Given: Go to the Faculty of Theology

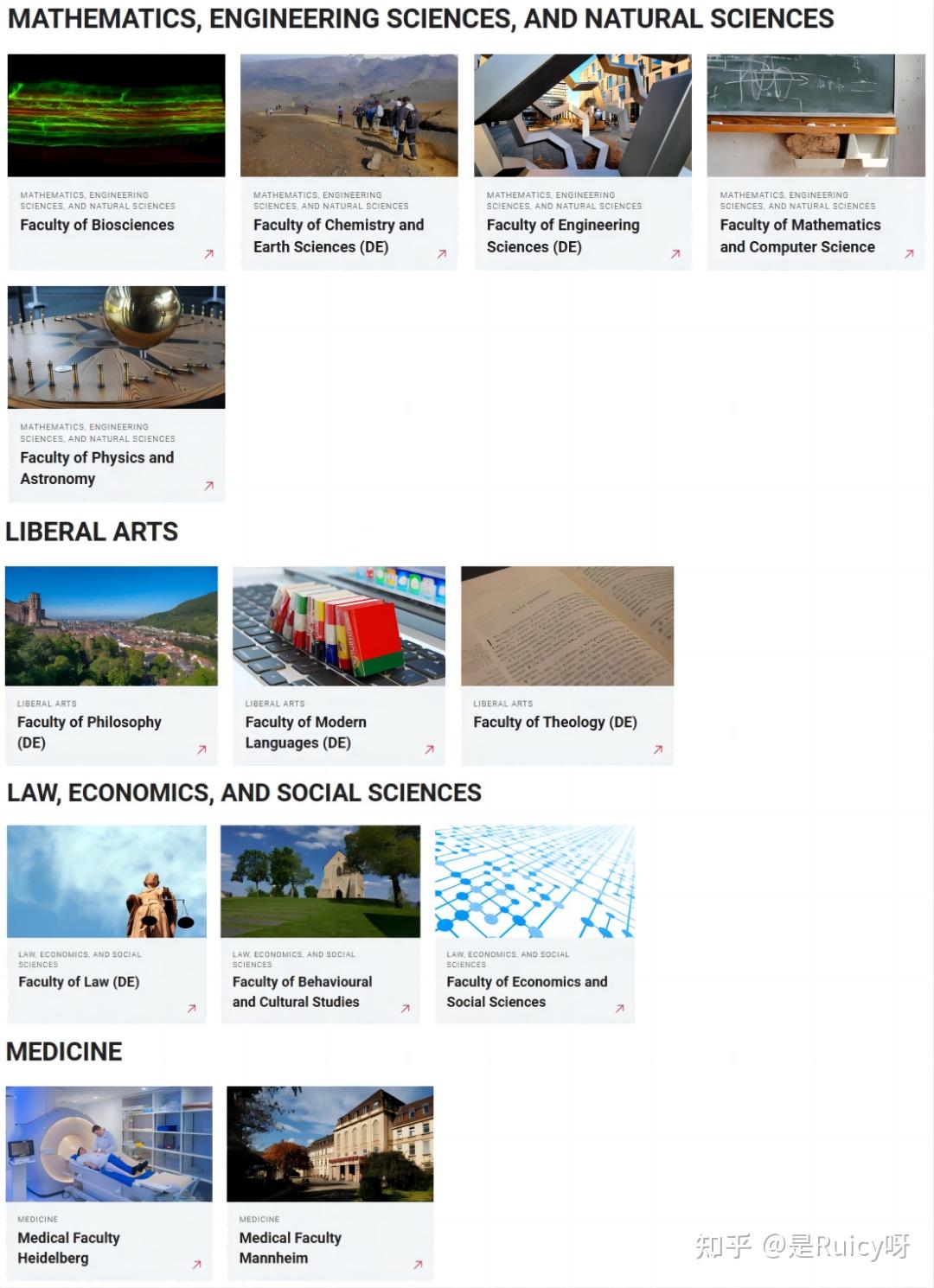Looking at the screenshot, I should (554, 722).
